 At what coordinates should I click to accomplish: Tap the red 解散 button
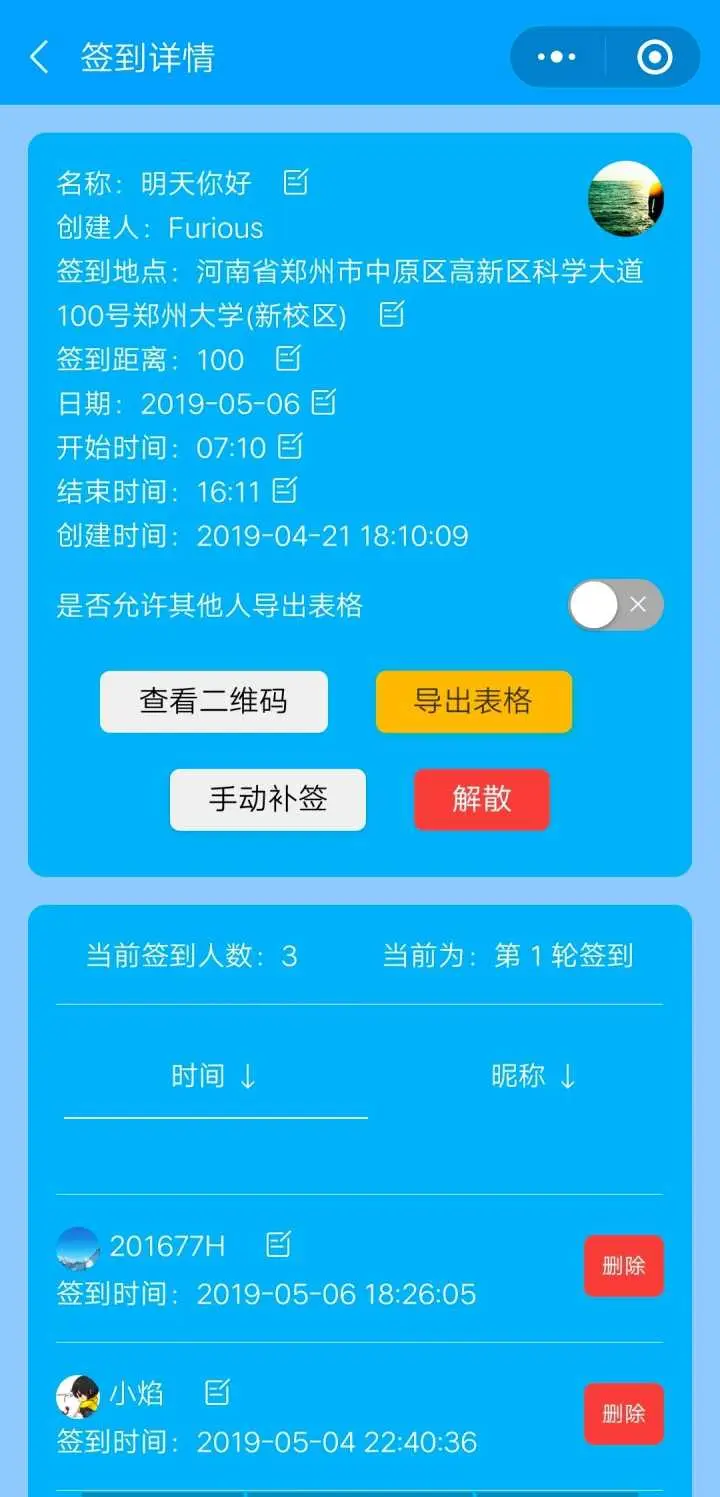click(481, 799)
